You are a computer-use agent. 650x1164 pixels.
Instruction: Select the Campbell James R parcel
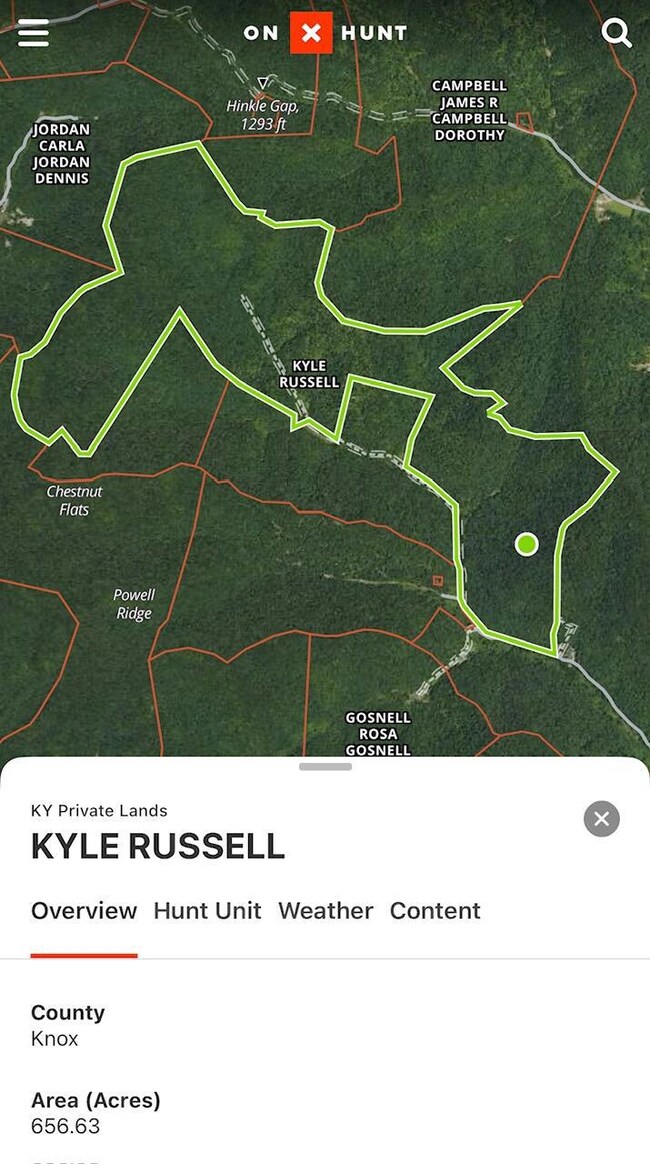pos(469,111)
